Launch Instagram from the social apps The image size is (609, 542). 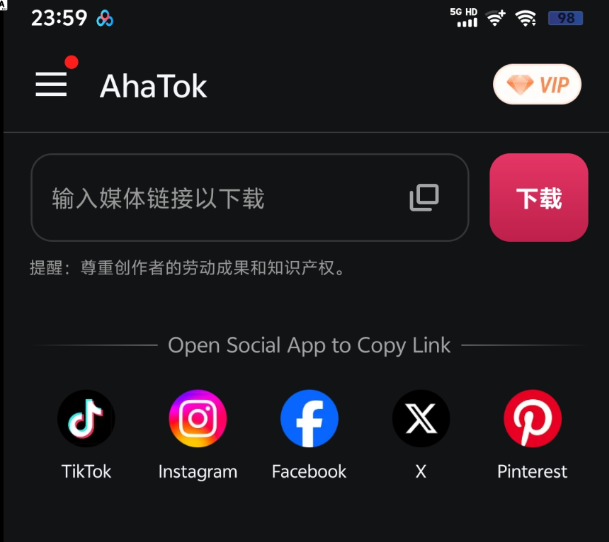tap(198, 418)
